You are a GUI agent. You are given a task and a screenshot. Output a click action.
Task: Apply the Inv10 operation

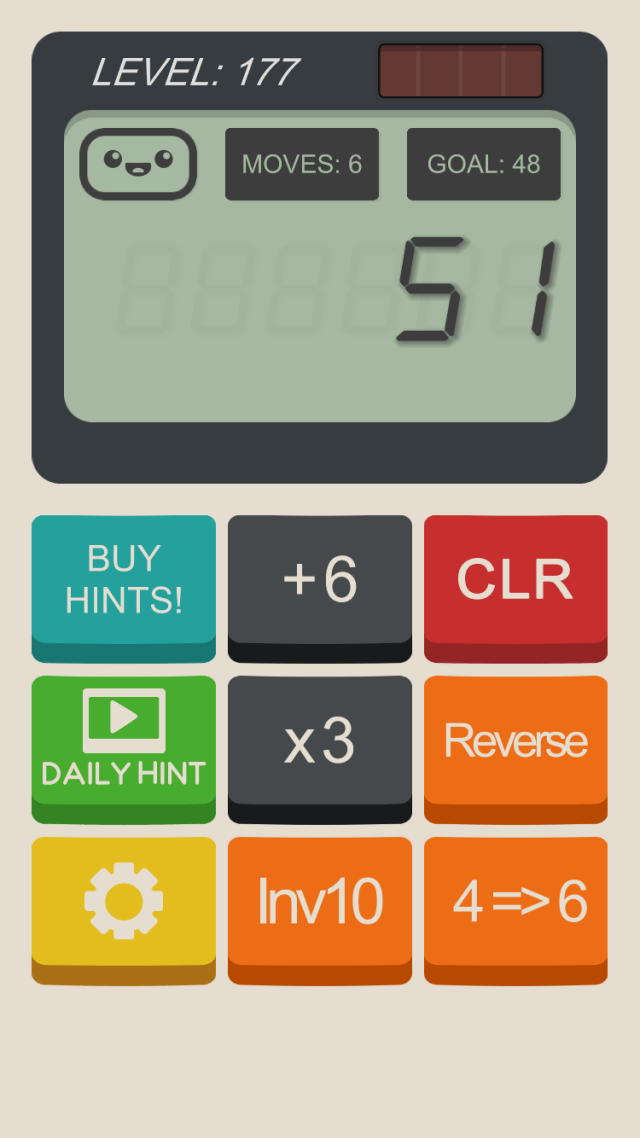320,902
